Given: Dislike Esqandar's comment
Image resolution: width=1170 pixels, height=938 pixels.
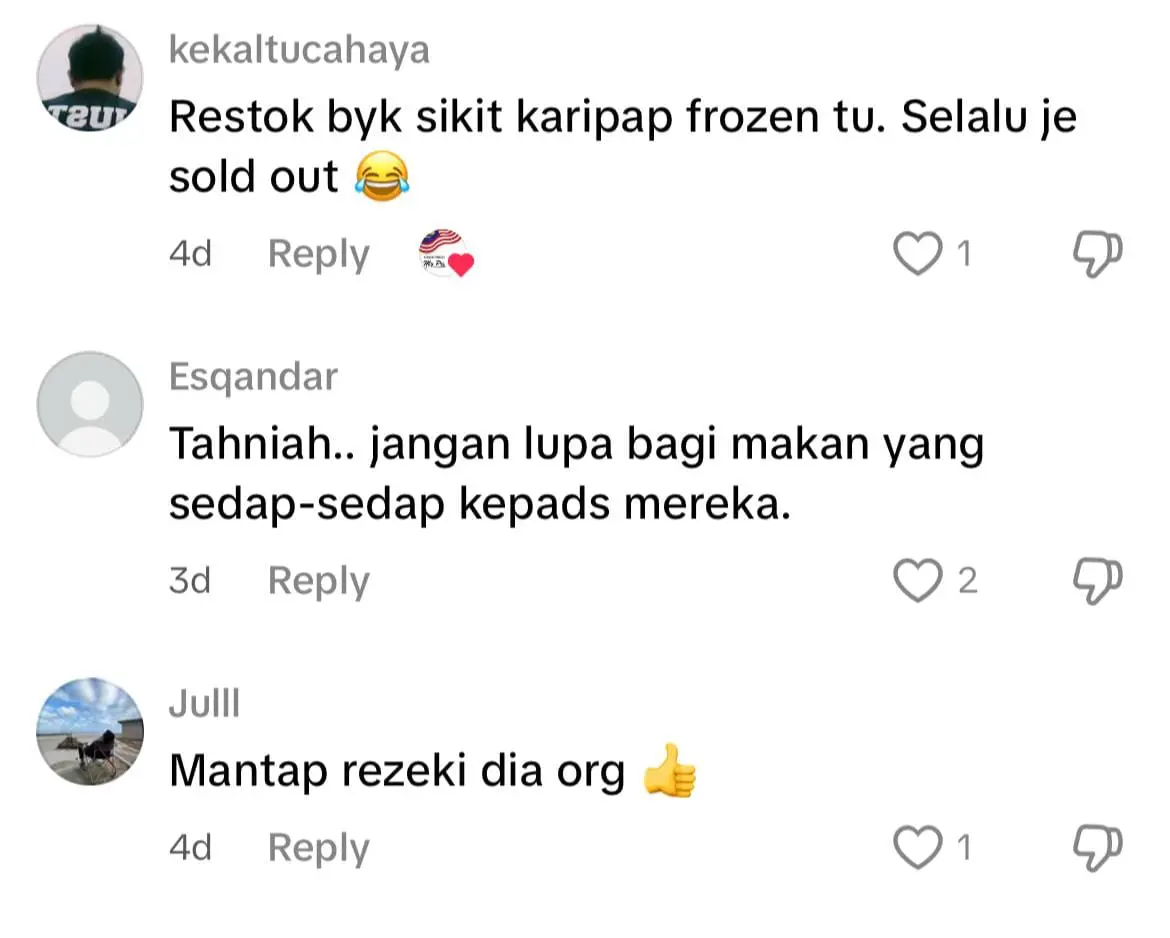Looking at the screenshot, I should [x=1097, y=581].
